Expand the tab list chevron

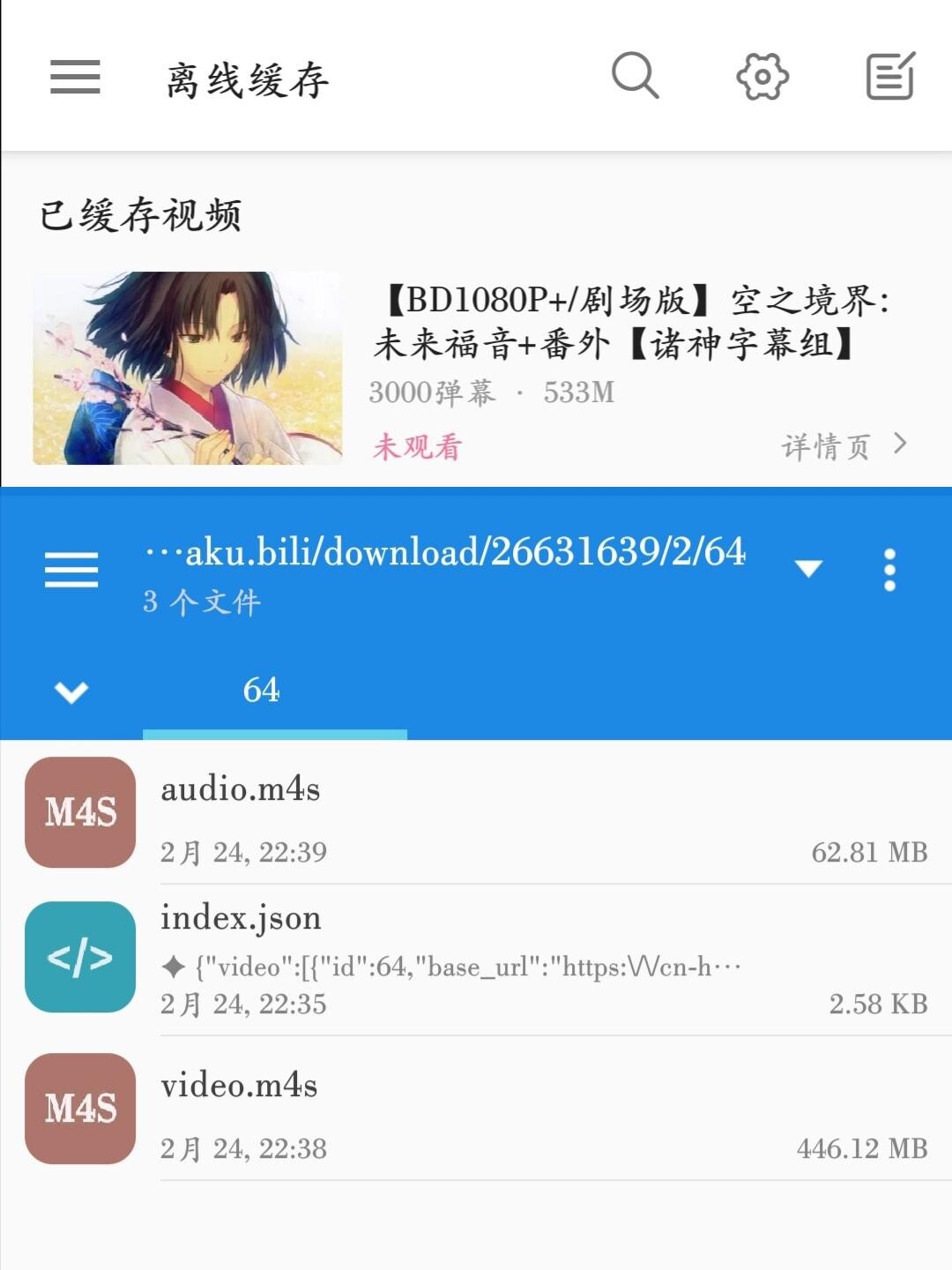coord(71,692)
